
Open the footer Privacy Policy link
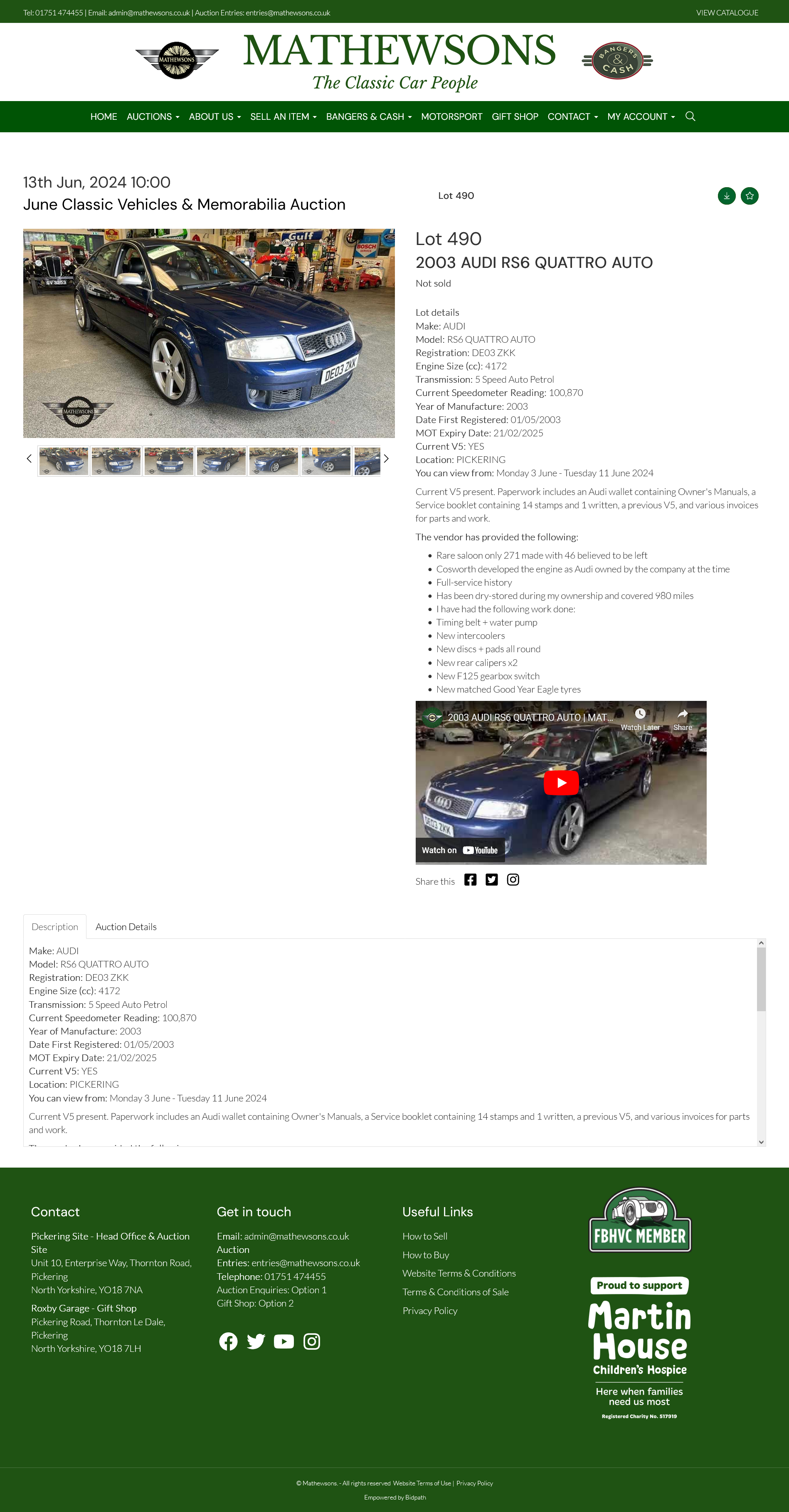(429, 1311)
